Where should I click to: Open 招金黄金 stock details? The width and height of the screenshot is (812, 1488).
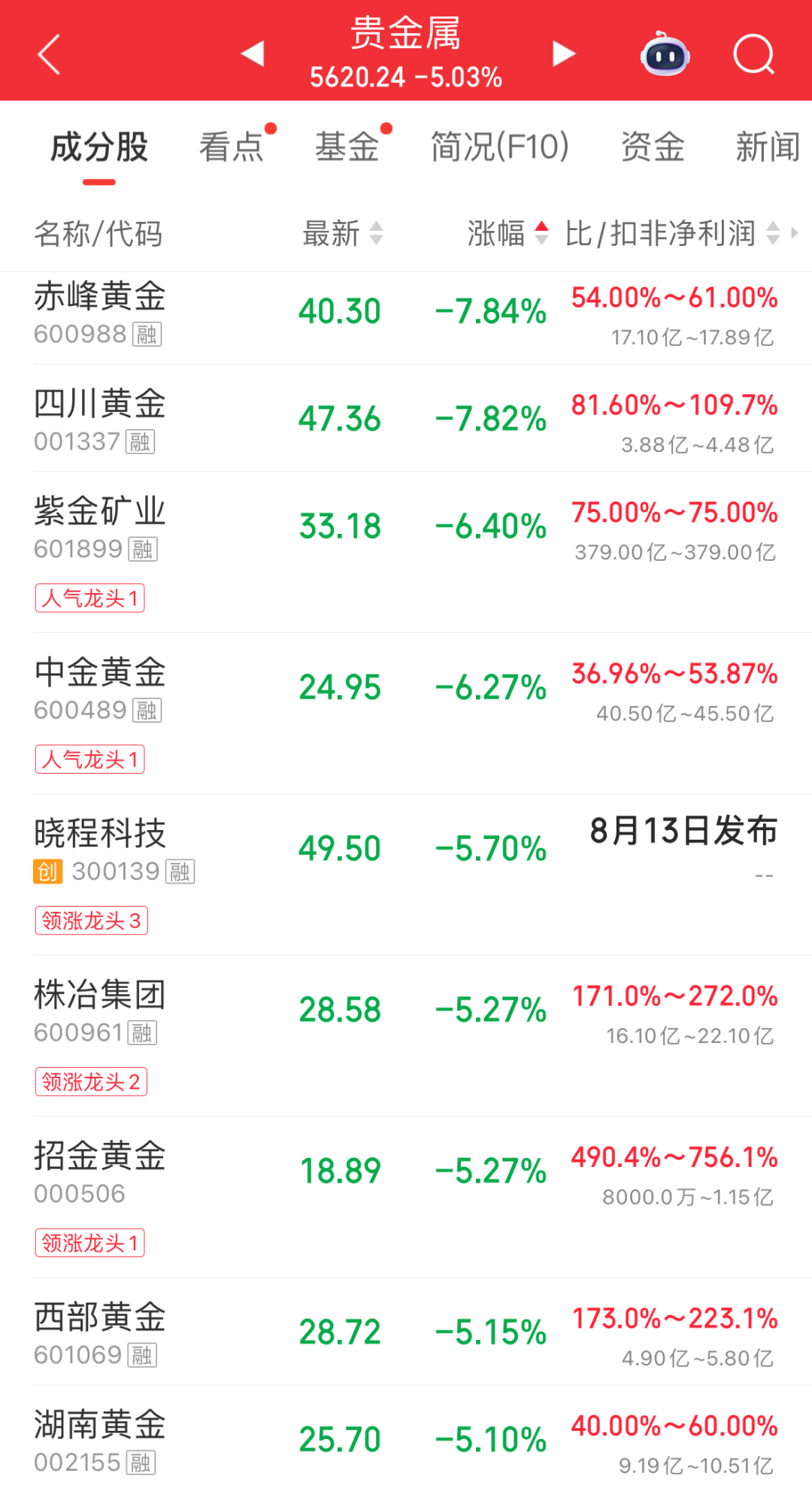click(406, 1197)
